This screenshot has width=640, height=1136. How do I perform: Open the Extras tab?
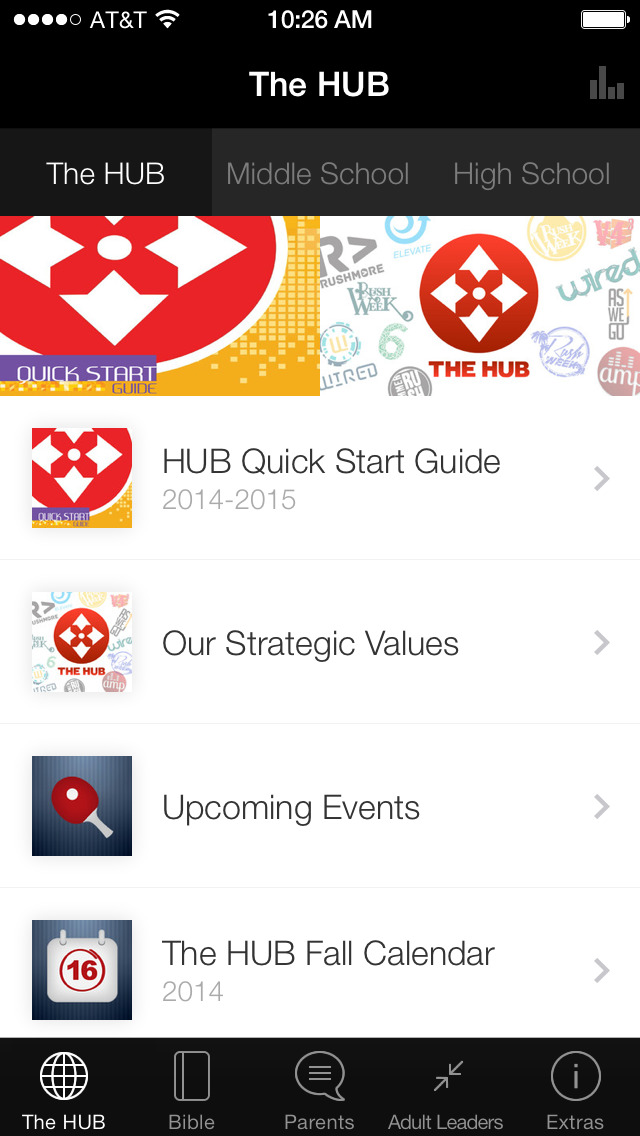[575, 1090]
